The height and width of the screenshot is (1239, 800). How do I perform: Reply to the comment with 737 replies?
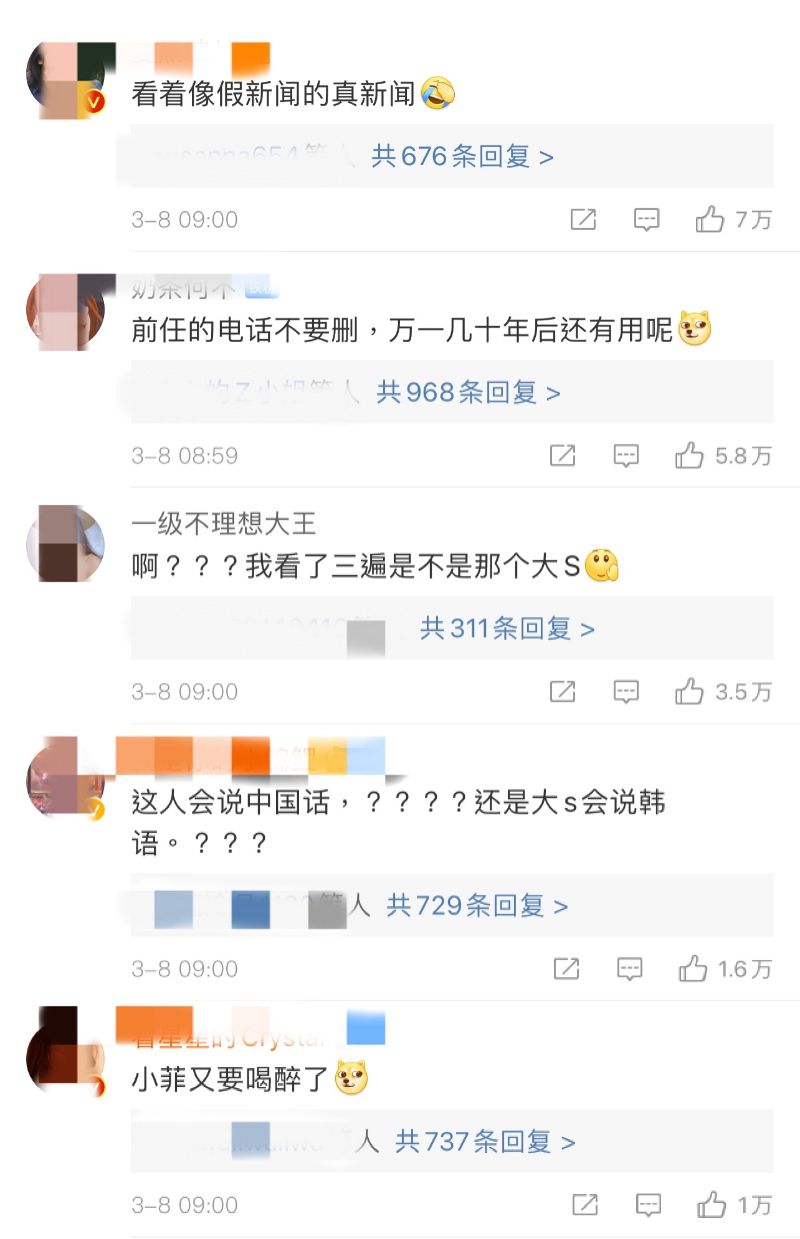647,1205
